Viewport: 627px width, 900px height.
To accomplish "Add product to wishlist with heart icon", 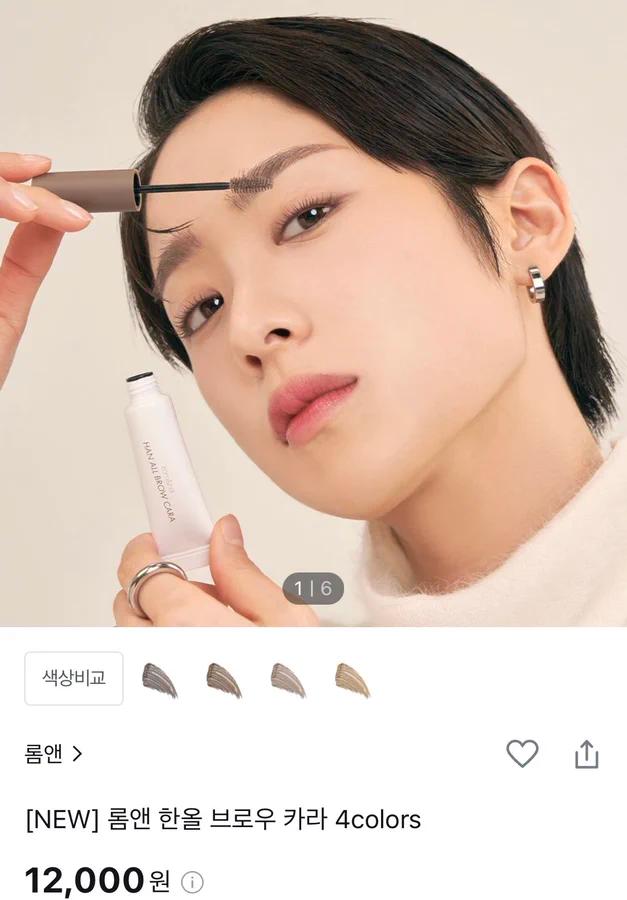I will (x=522, y=754).
